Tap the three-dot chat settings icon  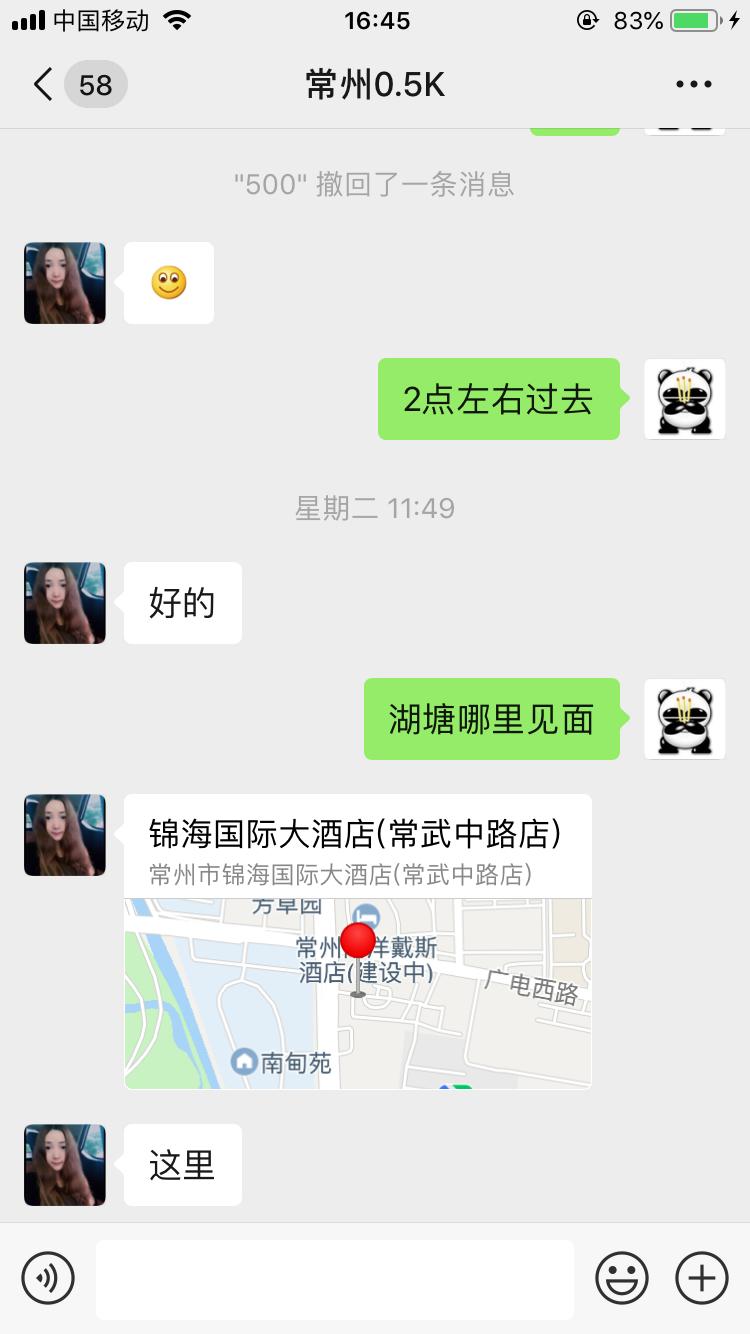[693, 84]
